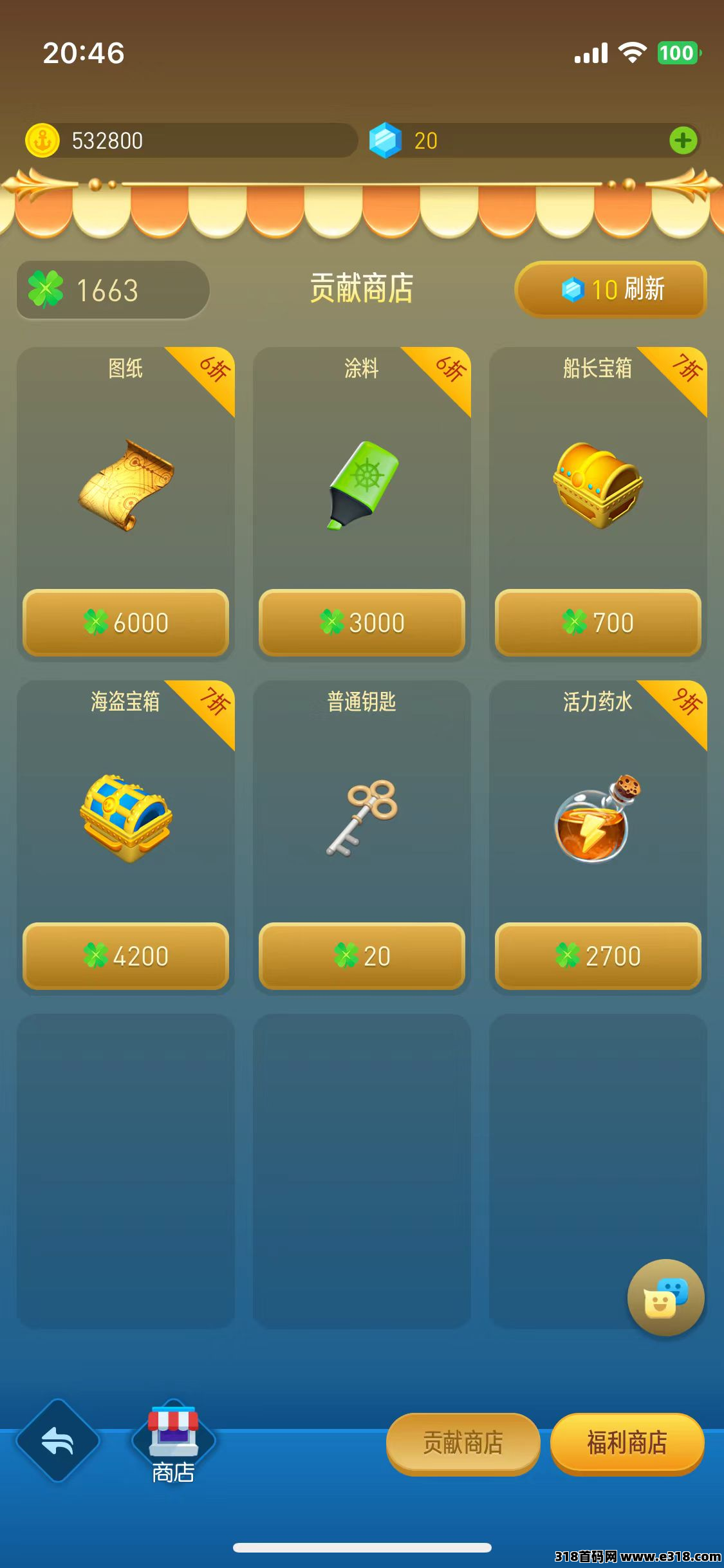This screenshot has height=1568, width=724.
Task: Switch to the 福利商店 tab
Action: [627, 1442]
